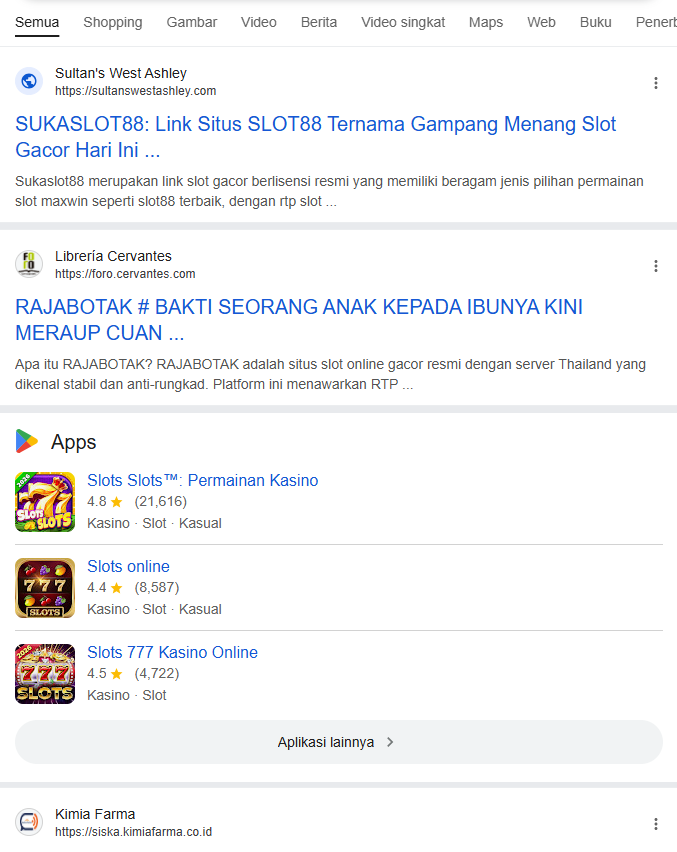Open the Video tab
This screenshot has height=852, width=677.
click(x=259, y=22)
